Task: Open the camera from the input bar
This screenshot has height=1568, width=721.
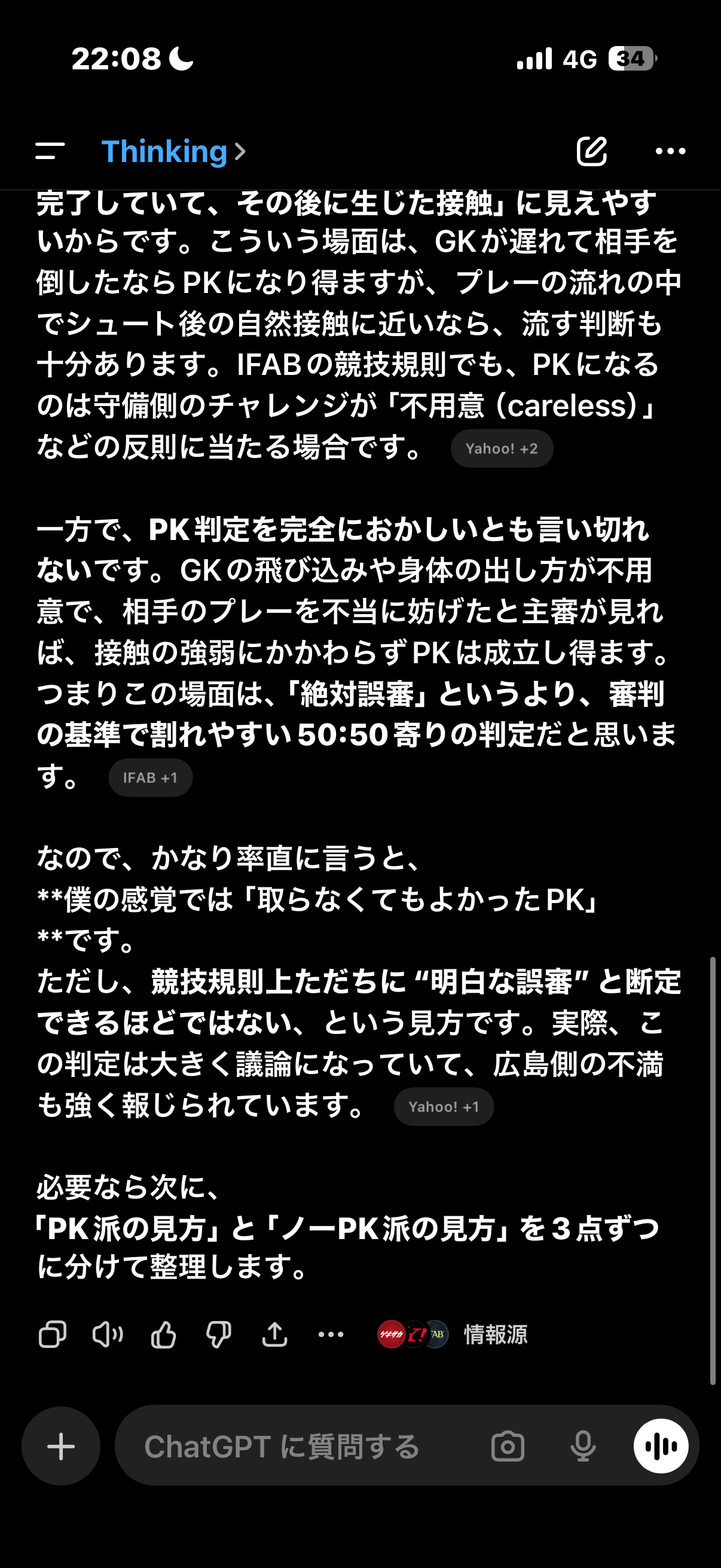Action: pos(508,1446)
